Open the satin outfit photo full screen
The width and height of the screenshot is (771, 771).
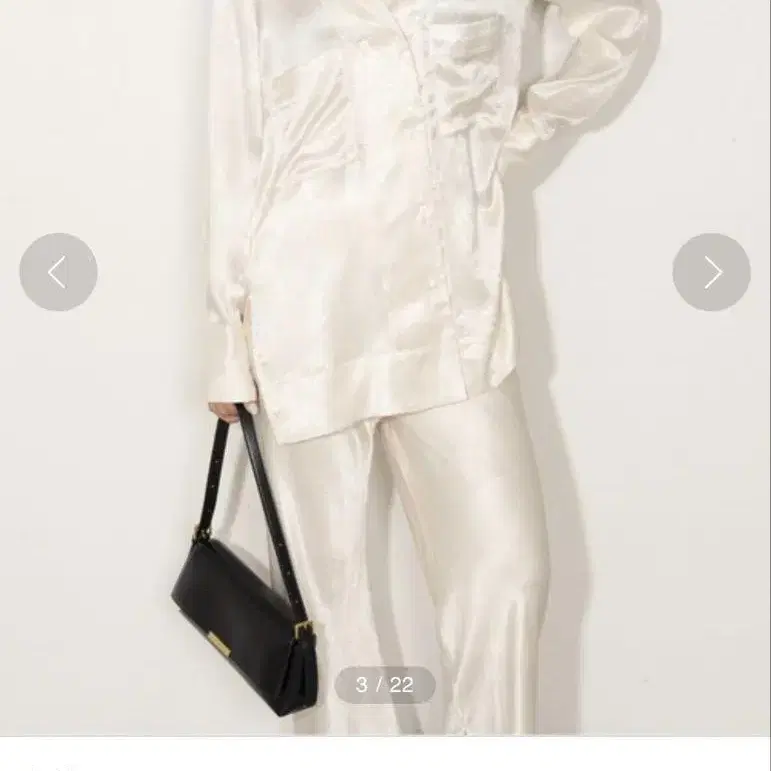(x=385, y=300)
